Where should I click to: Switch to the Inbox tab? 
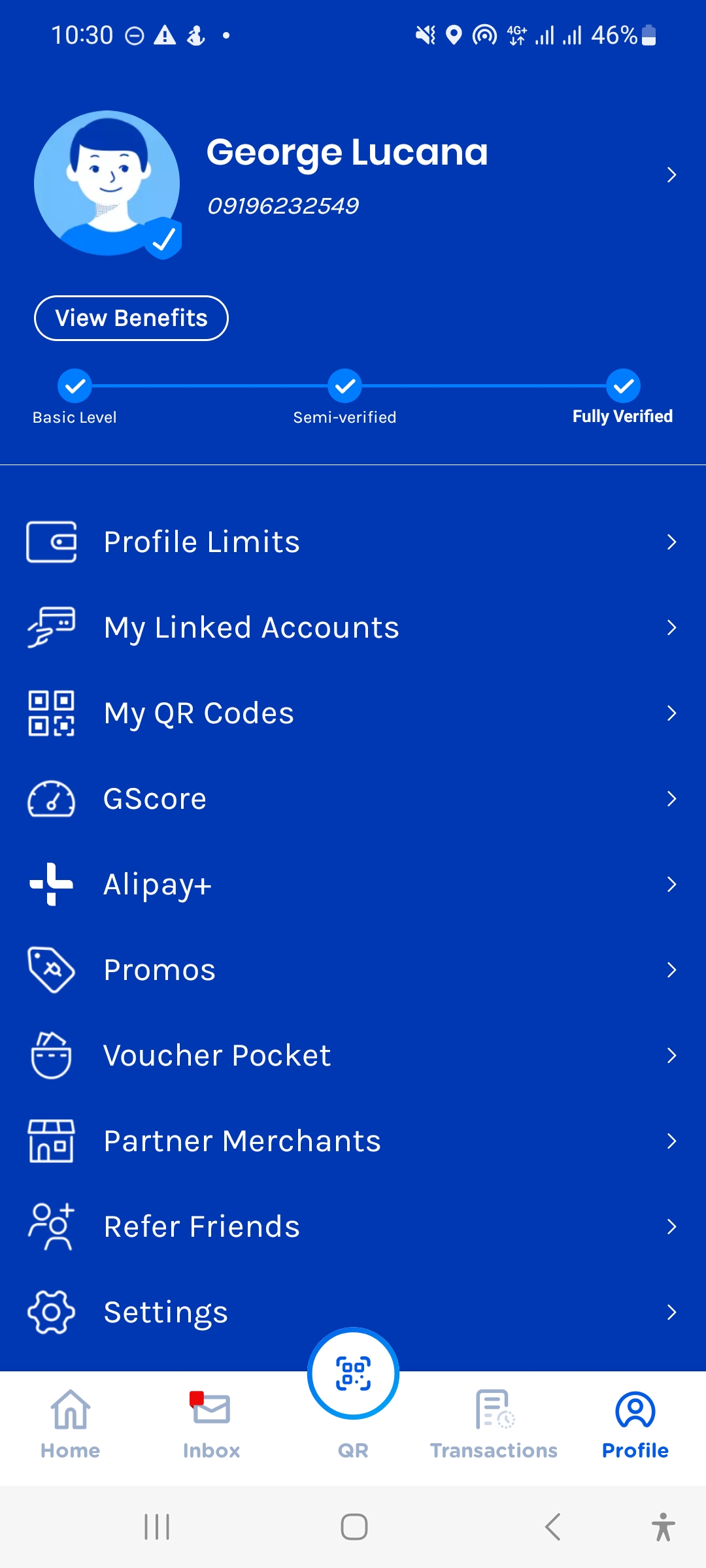[211, 1424]
